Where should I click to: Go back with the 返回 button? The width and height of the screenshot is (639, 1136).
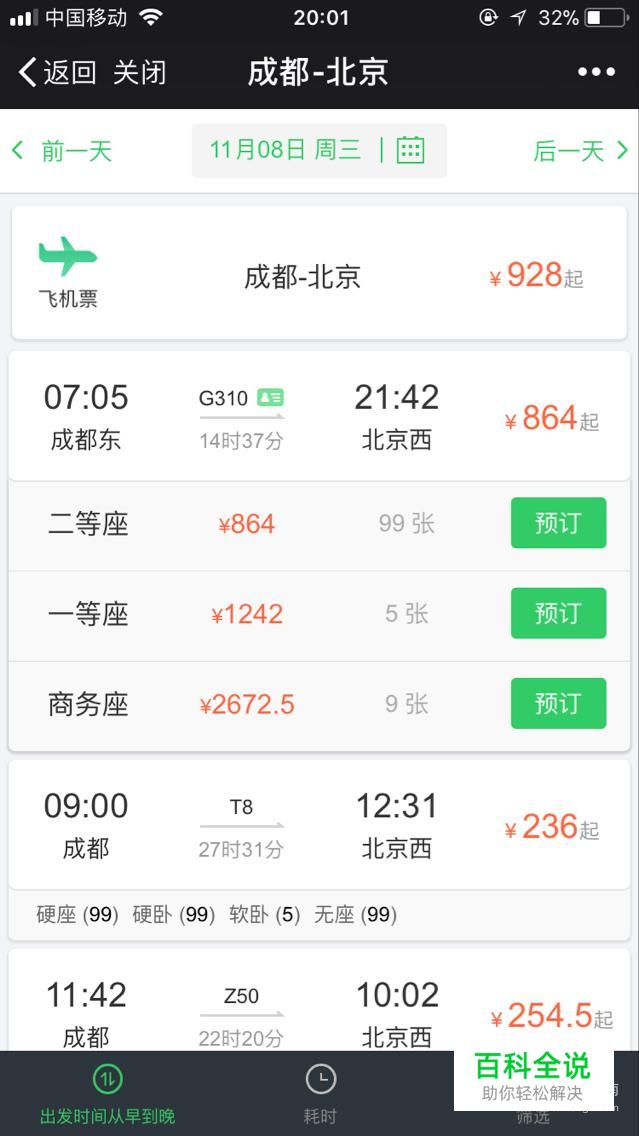pos(57,72)
